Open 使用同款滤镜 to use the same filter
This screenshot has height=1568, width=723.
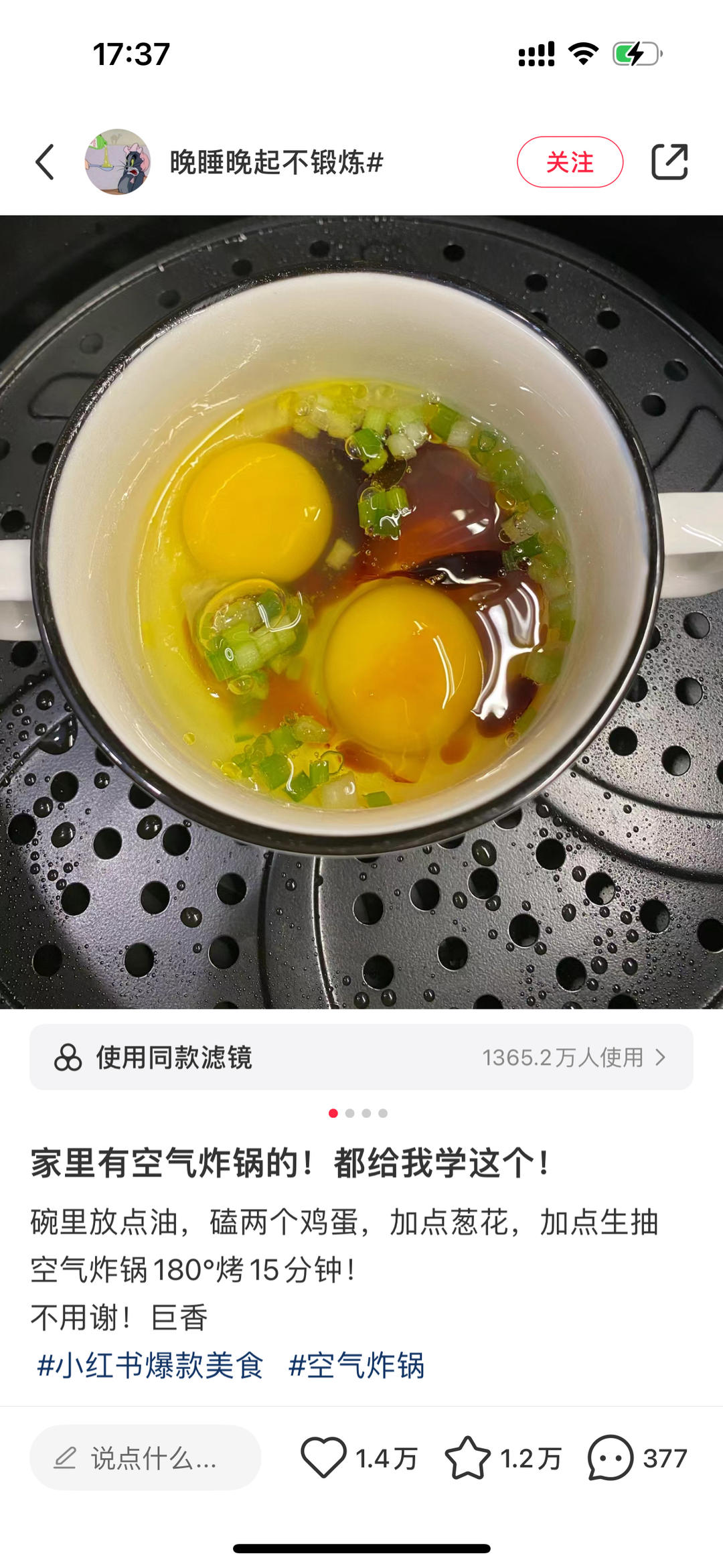(361, 1058)
